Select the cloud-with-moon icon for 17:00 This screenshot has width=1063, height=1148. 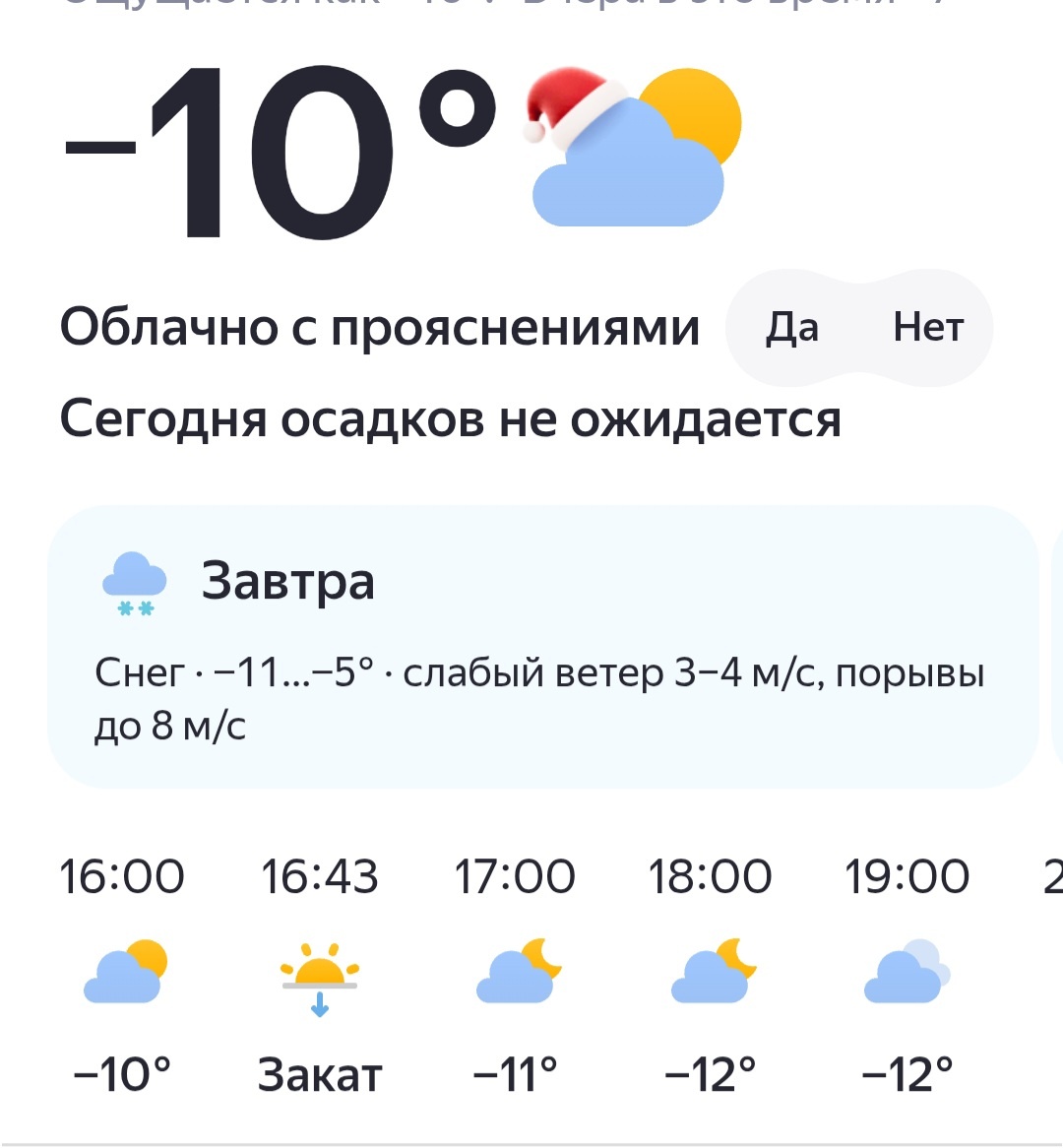pyautogui.click(x=516, y=973)
